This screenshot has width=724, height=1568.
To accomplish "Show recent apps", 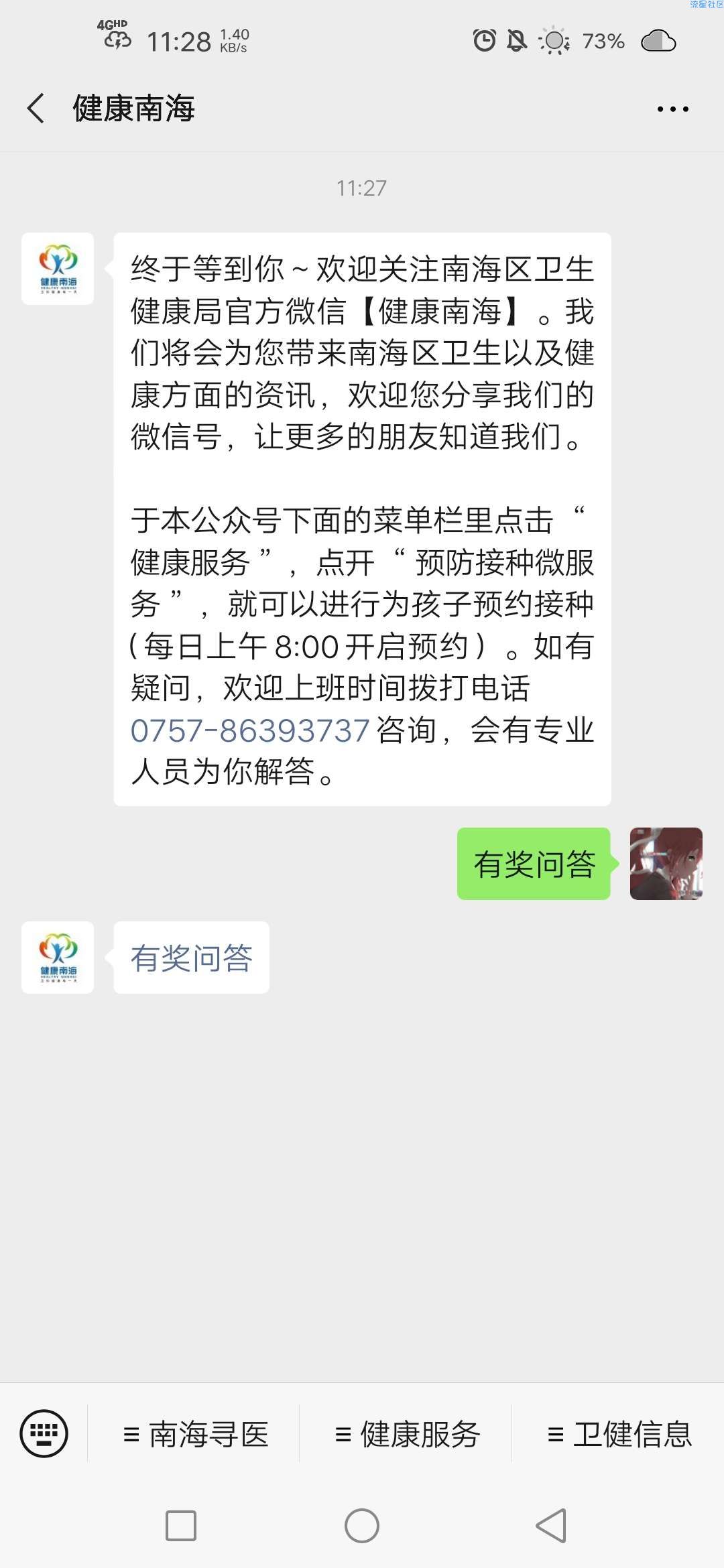I will (x=181, y=1526).
